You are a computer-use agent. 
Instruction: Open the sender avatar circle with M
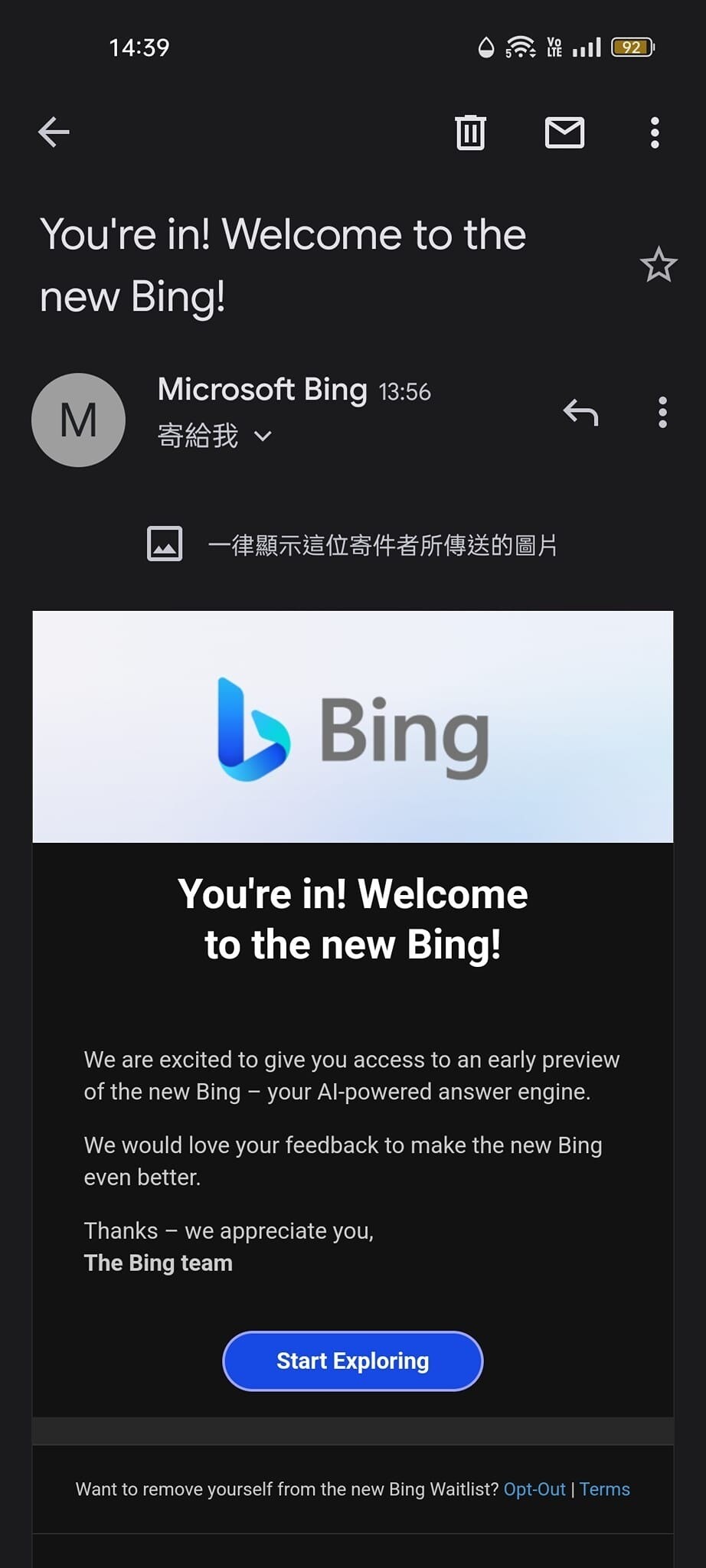[x=78, y=420]
